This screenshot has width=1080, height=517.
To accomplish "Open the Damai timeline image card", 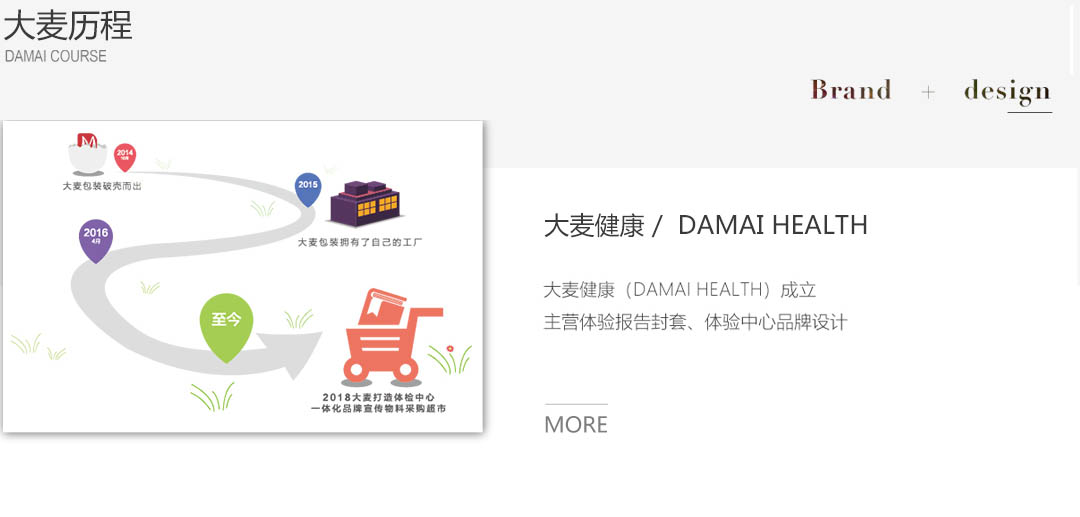I will click(242, 277).
